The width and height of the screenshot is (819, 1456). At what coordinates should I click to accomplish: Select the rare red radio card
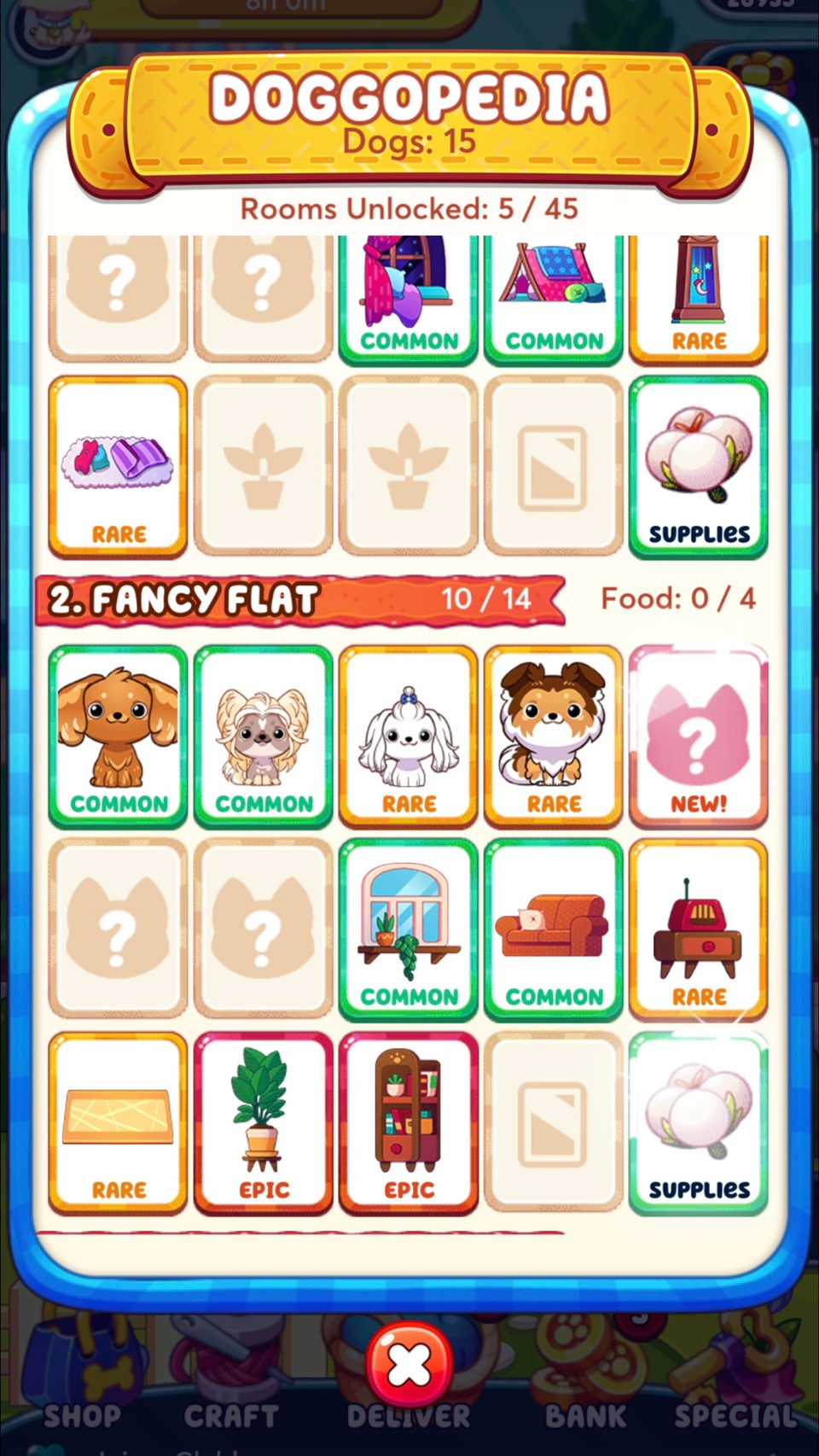(x=699, y=929)
